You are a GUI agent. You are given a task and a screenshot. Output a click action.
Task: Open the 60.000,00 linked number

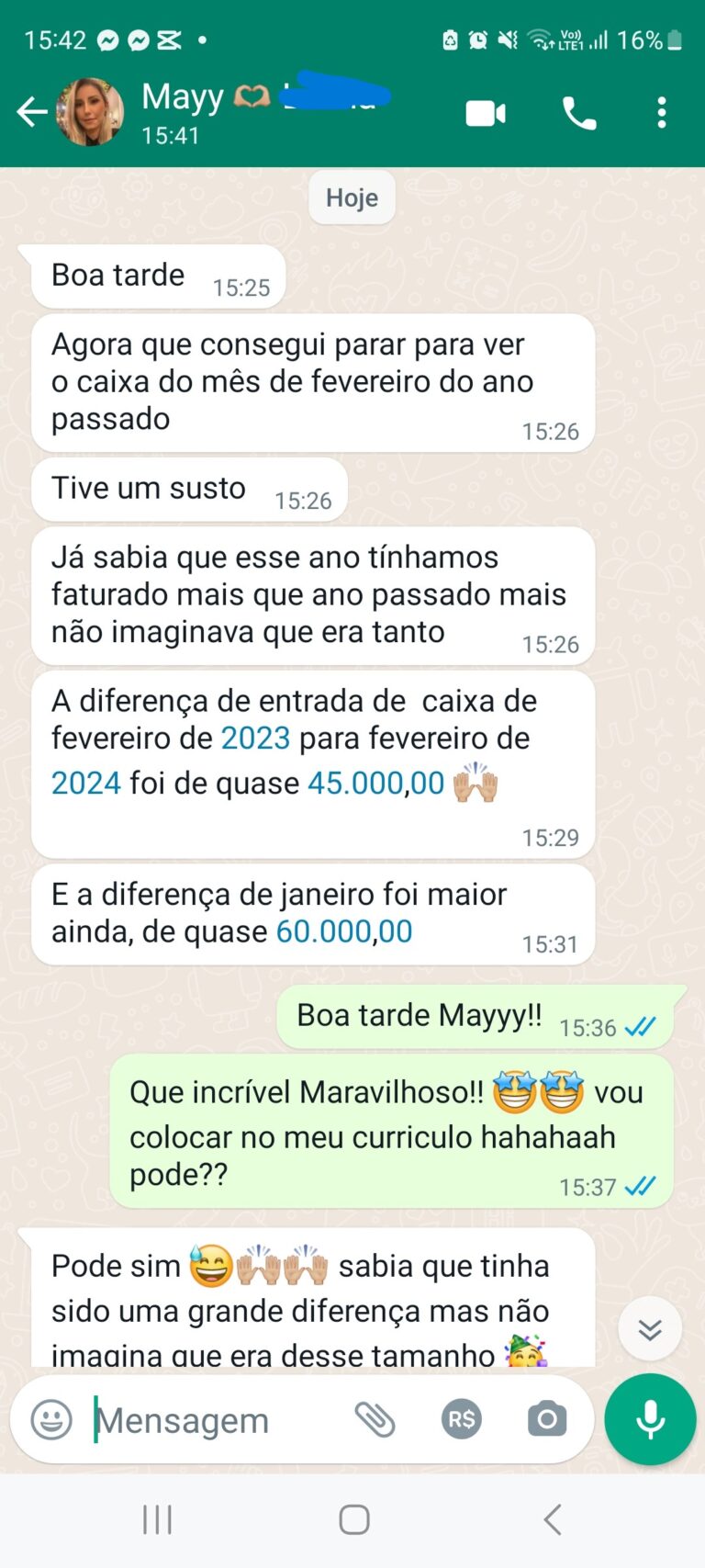pos(344,931)
